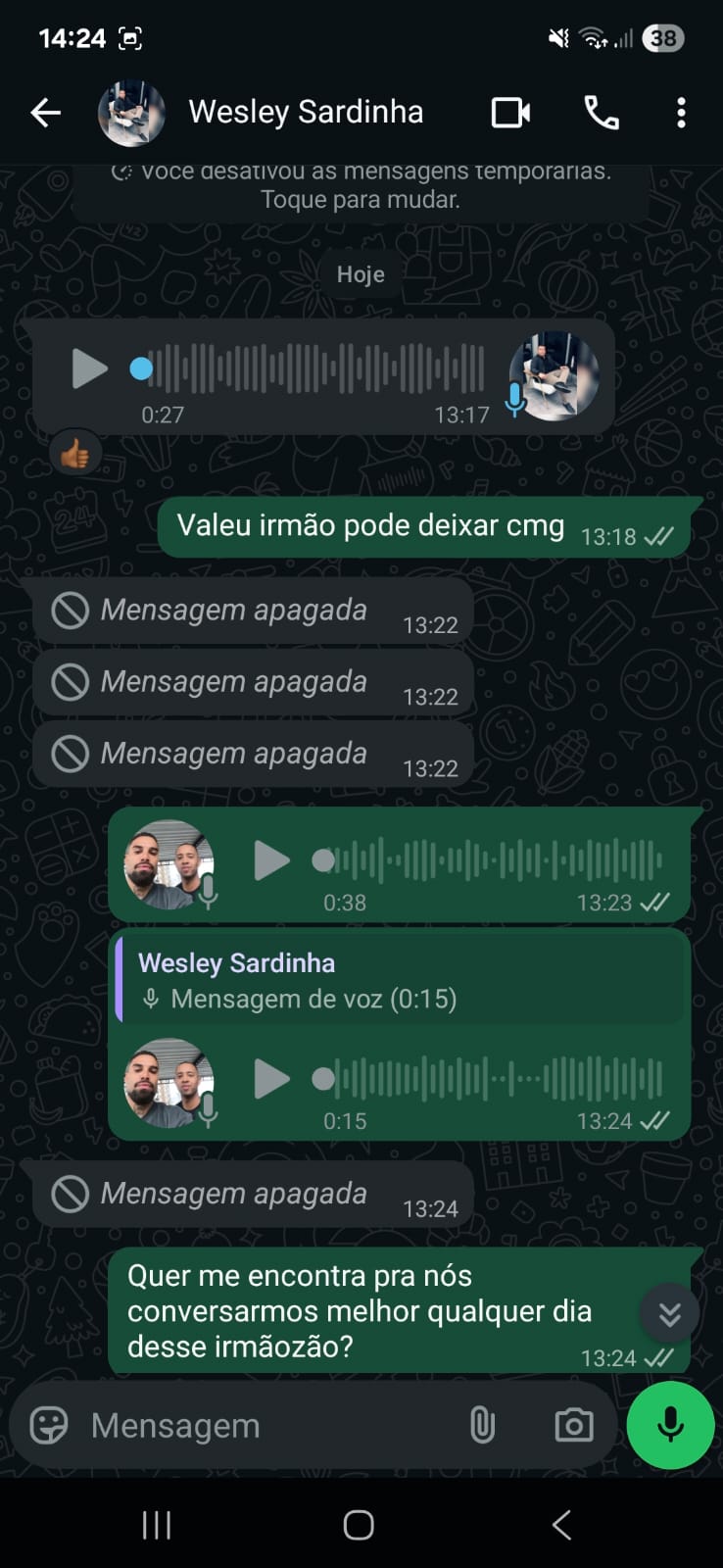Go to the system home screen
Viewport: 723px width, 1568px height.
(x=359, y=1525)
